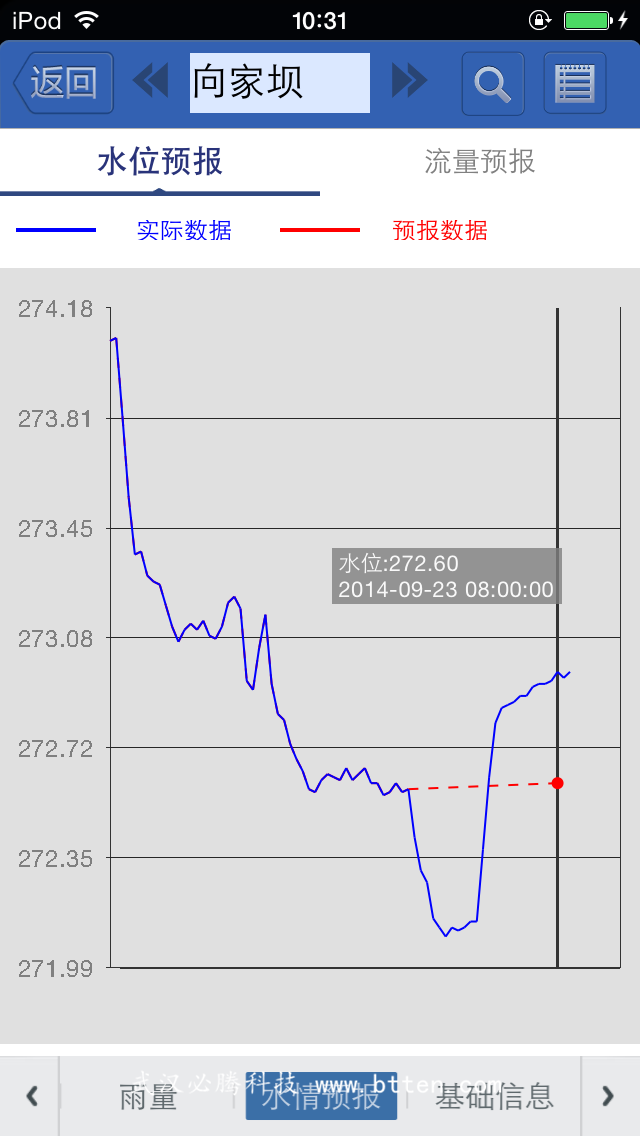This screenshot has height=1136, width=640.
Task: Move the bottom tabs with the left arrow
Action: click(31, 1097)
